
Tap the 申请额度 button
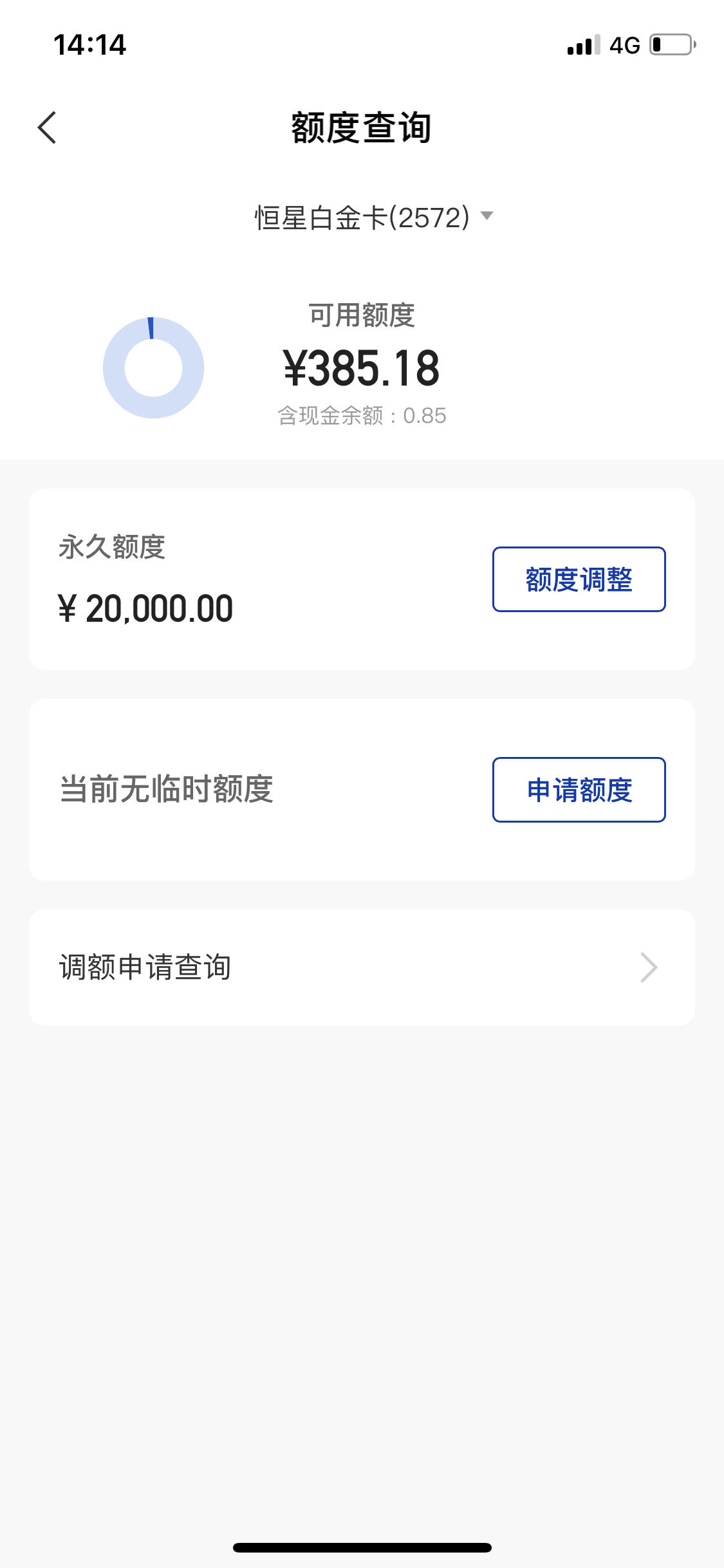pos(579,790)
